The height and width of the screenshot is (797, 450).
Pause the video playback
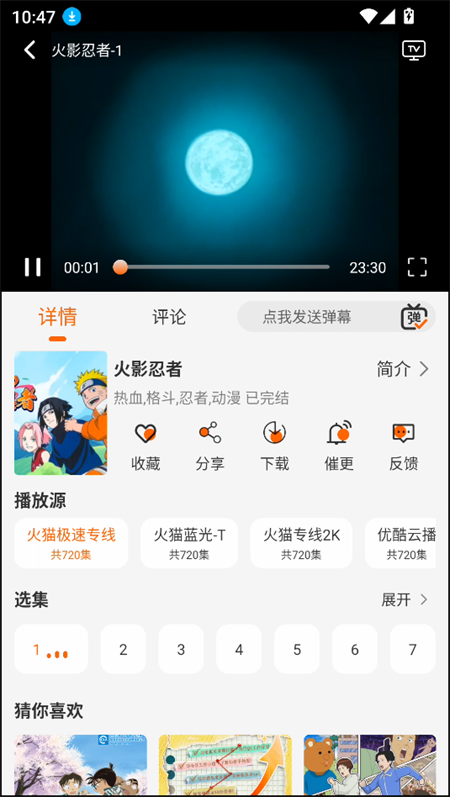33,267
